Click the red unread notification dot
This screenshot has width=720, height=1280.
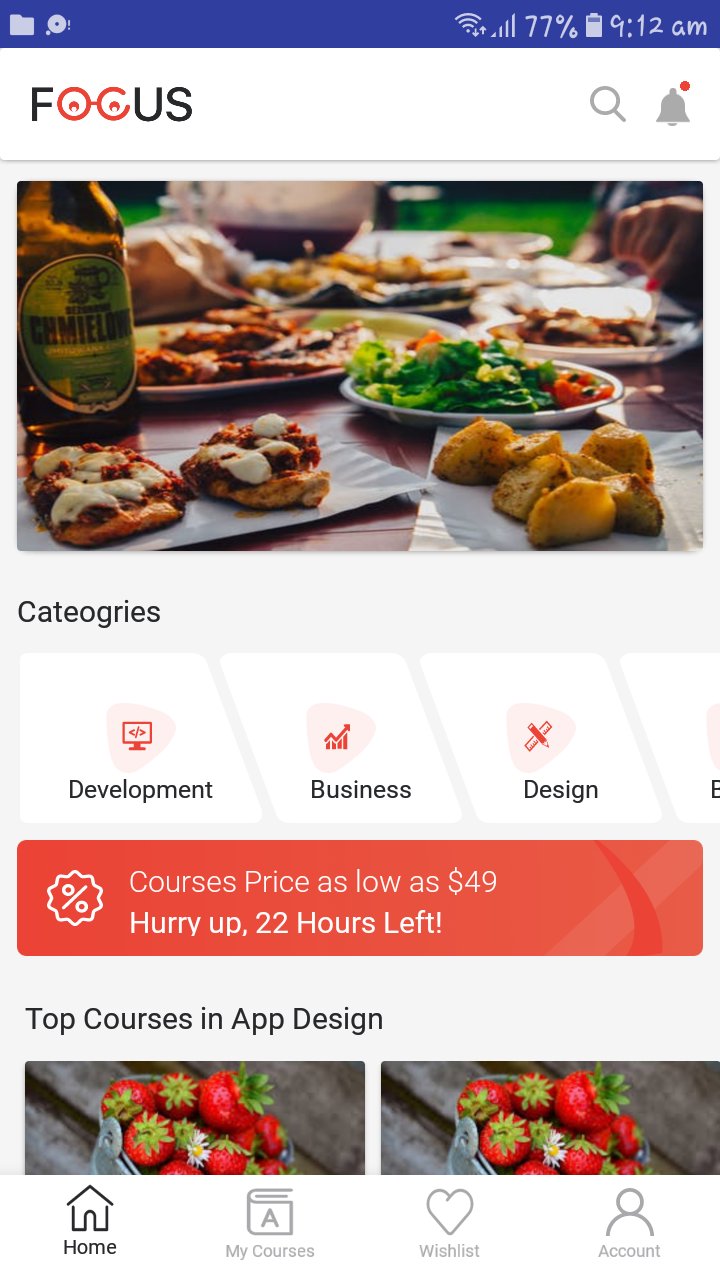(685, 85)
